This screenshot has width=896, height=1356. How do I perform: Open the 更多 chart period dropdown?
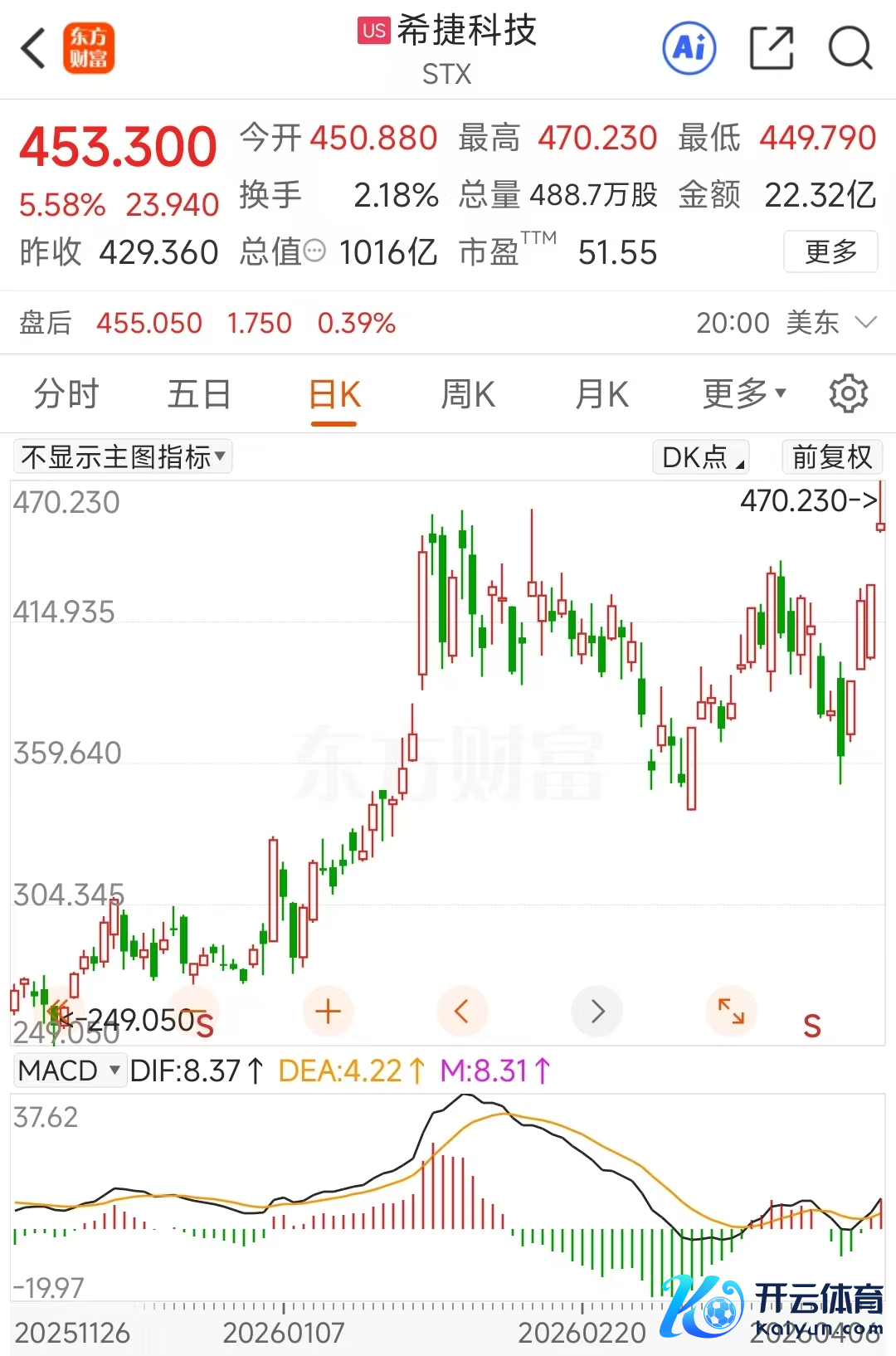click(743, 394)
